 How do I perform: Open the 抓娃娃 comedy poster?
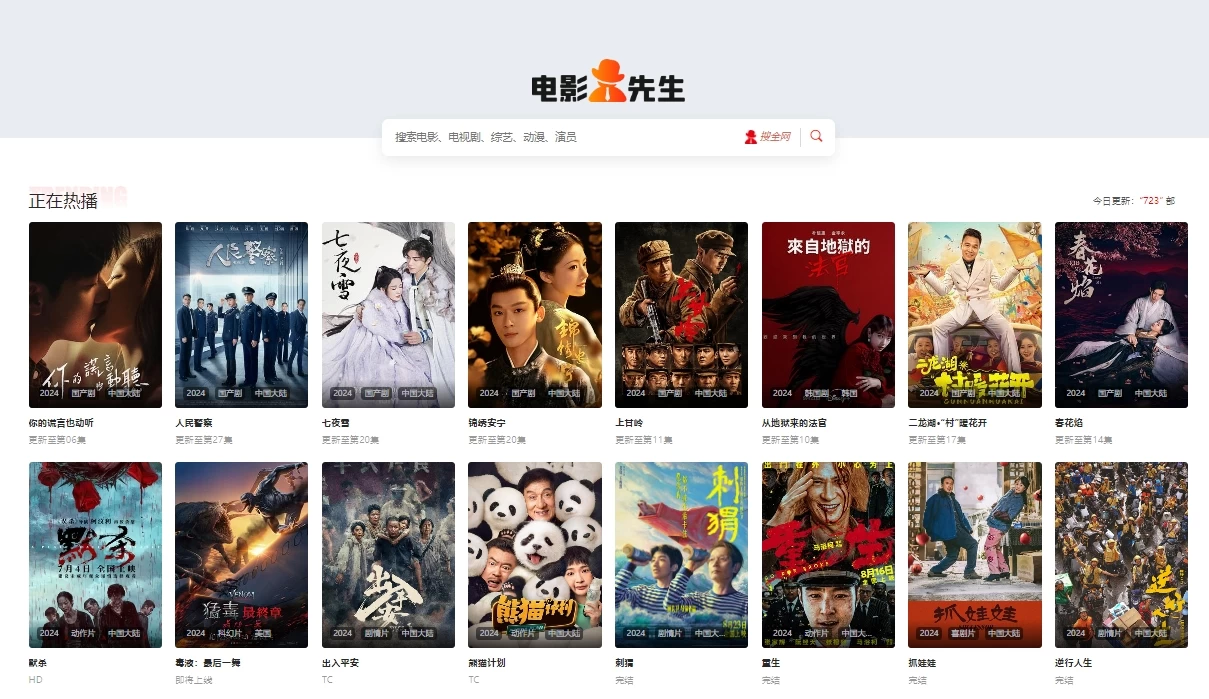click(x=974, y=554)
